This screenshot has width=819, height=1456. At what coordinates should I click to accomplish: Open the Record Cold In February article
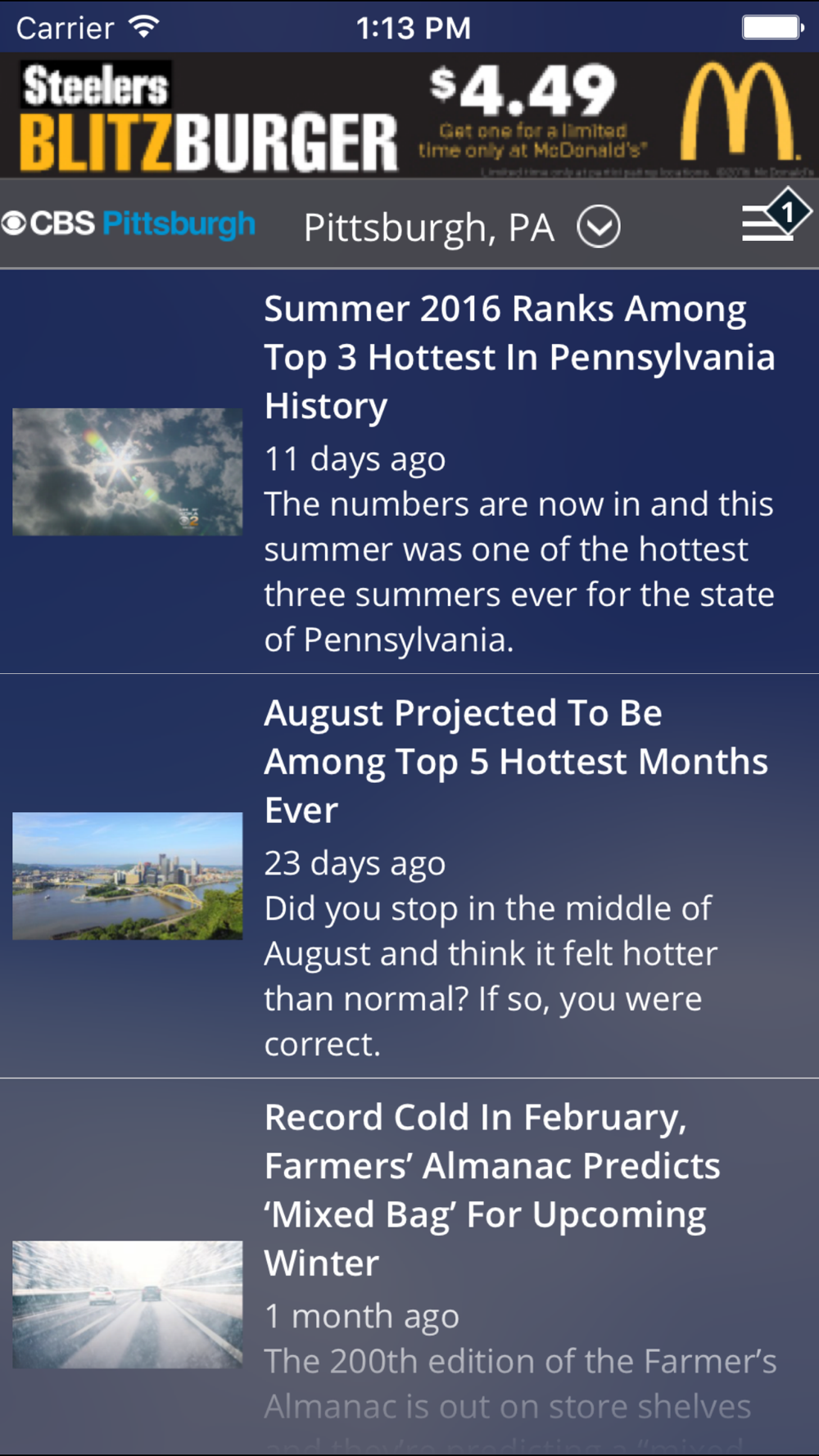pos(409,1267)
